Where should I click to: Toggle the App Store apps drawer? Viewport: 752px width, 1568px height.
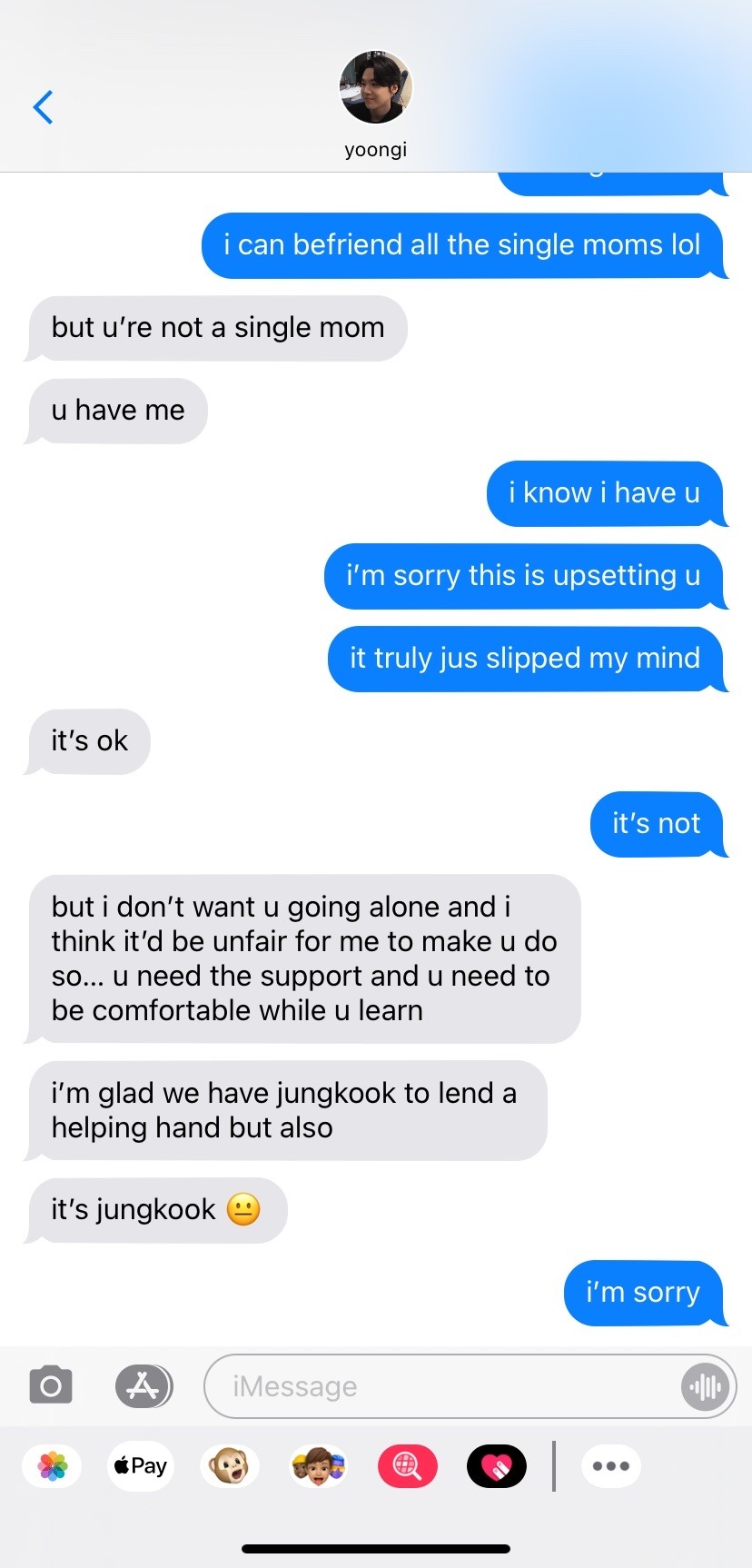pyautogui.click(x=143, y=1386)
